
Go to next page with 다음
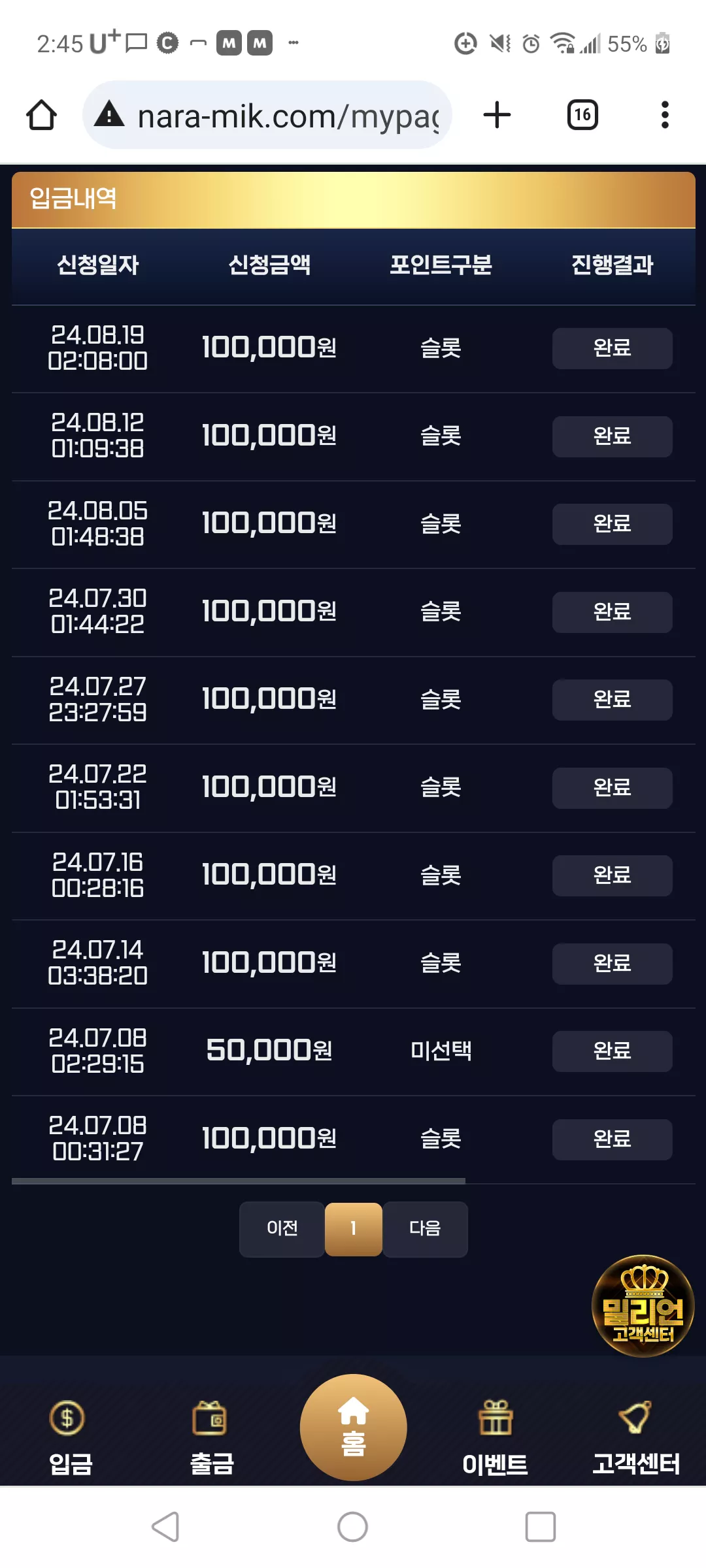[425, 1228]
